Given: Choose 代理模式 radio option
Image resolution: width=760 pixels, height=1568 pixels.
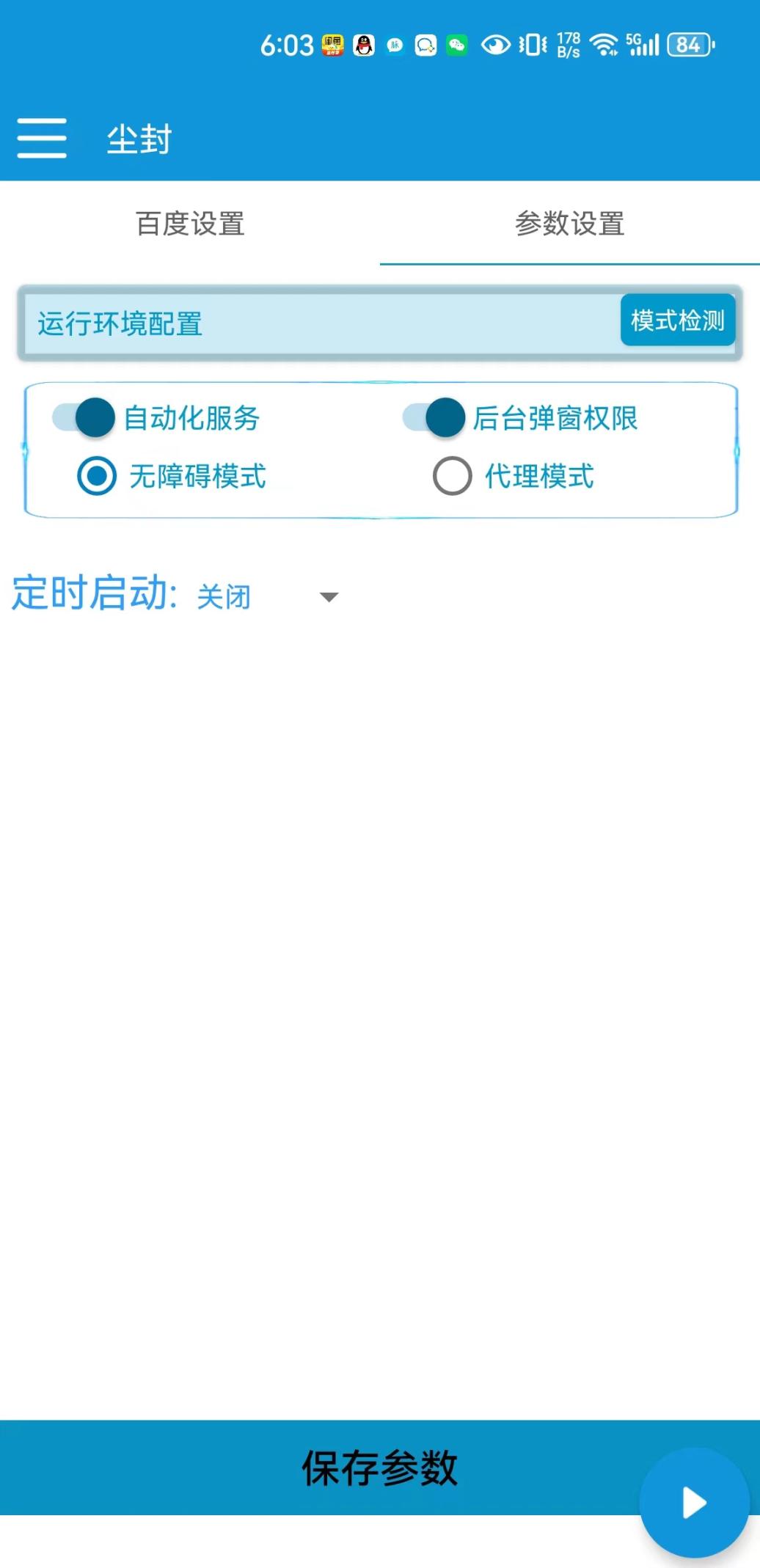Looking at the screenshot, I should tap(453, 476).
